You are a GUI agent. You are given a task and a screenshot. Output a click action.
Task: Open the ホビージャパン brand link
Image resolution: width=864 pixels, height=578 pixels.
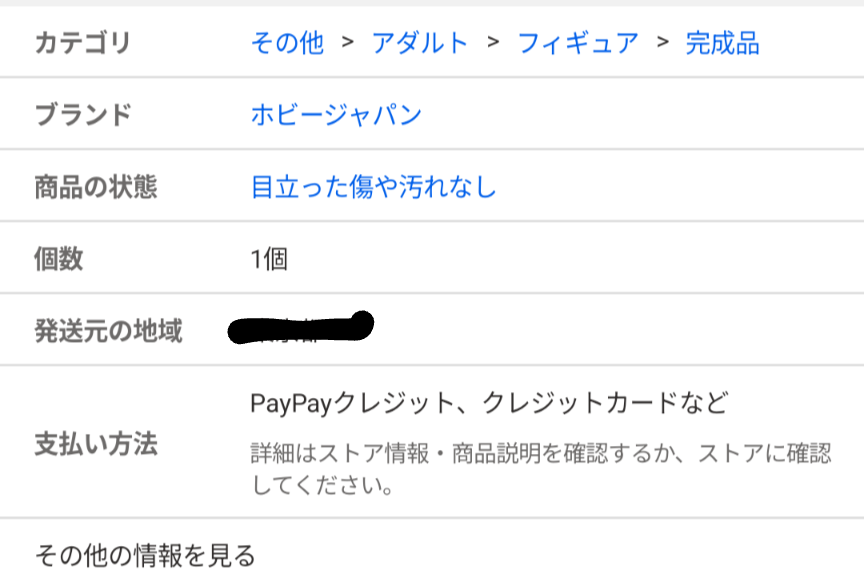pos(335,114)
